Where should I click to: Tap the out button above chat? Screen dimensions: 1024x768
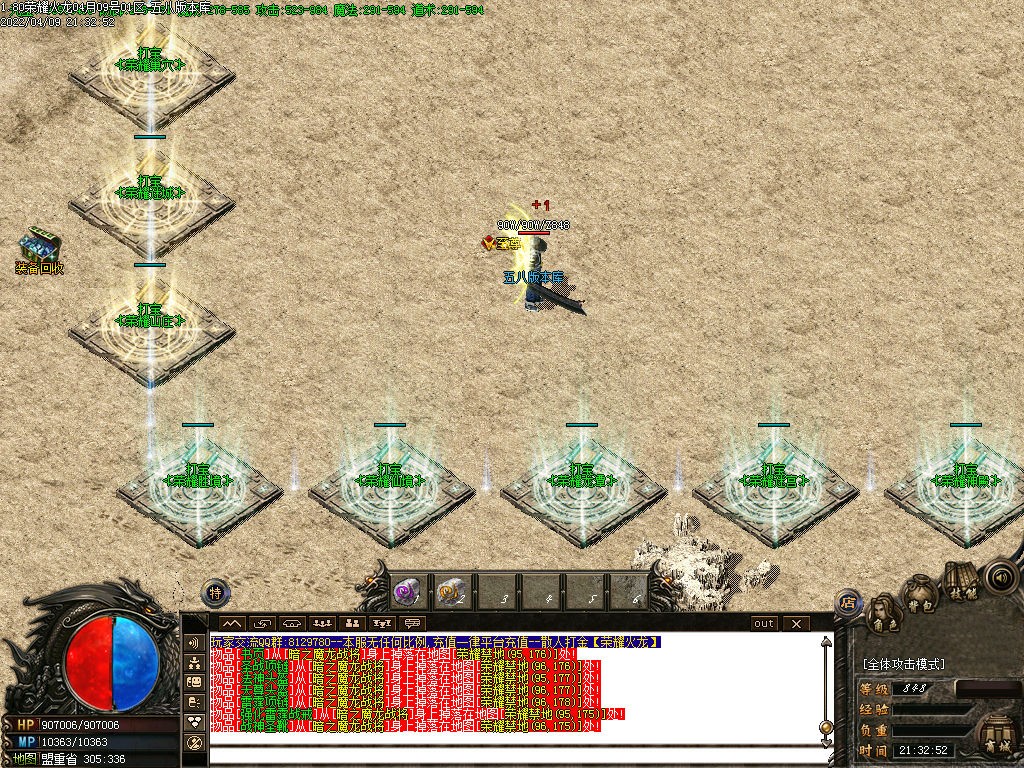(x=764, y=623)
